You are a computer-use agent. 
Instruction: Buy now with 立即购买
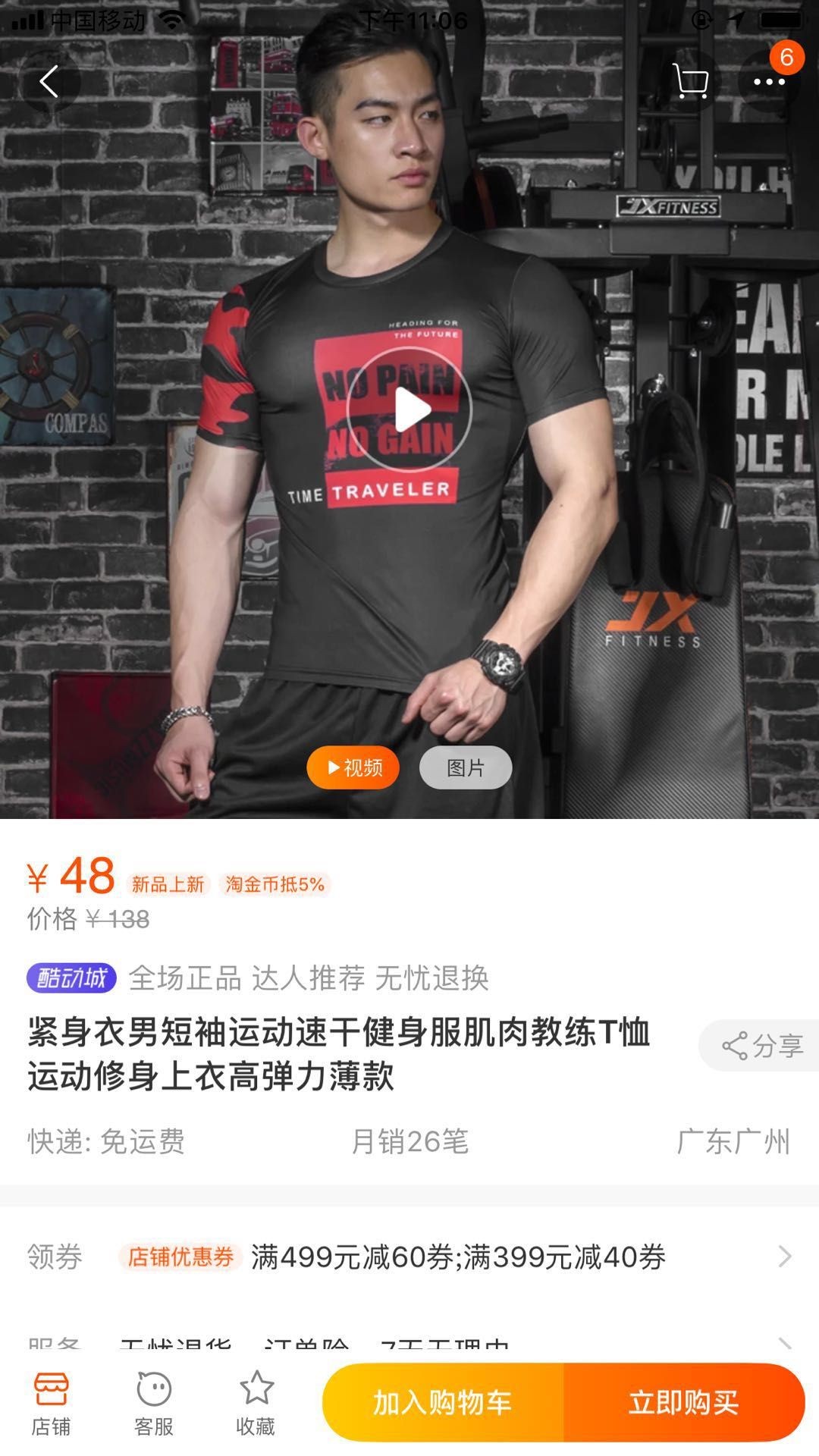pyautogui.click(x=684, y=1402)
